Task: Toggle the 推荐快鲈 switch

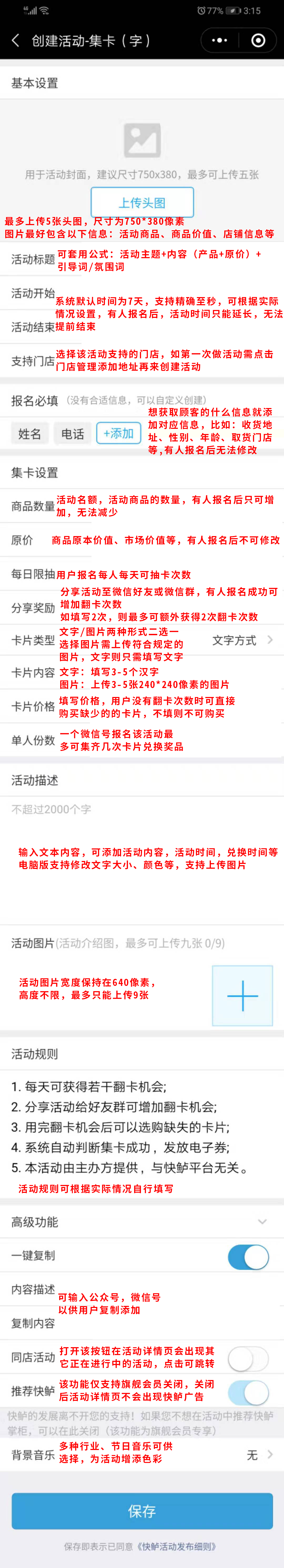Action: (248, 1392)
